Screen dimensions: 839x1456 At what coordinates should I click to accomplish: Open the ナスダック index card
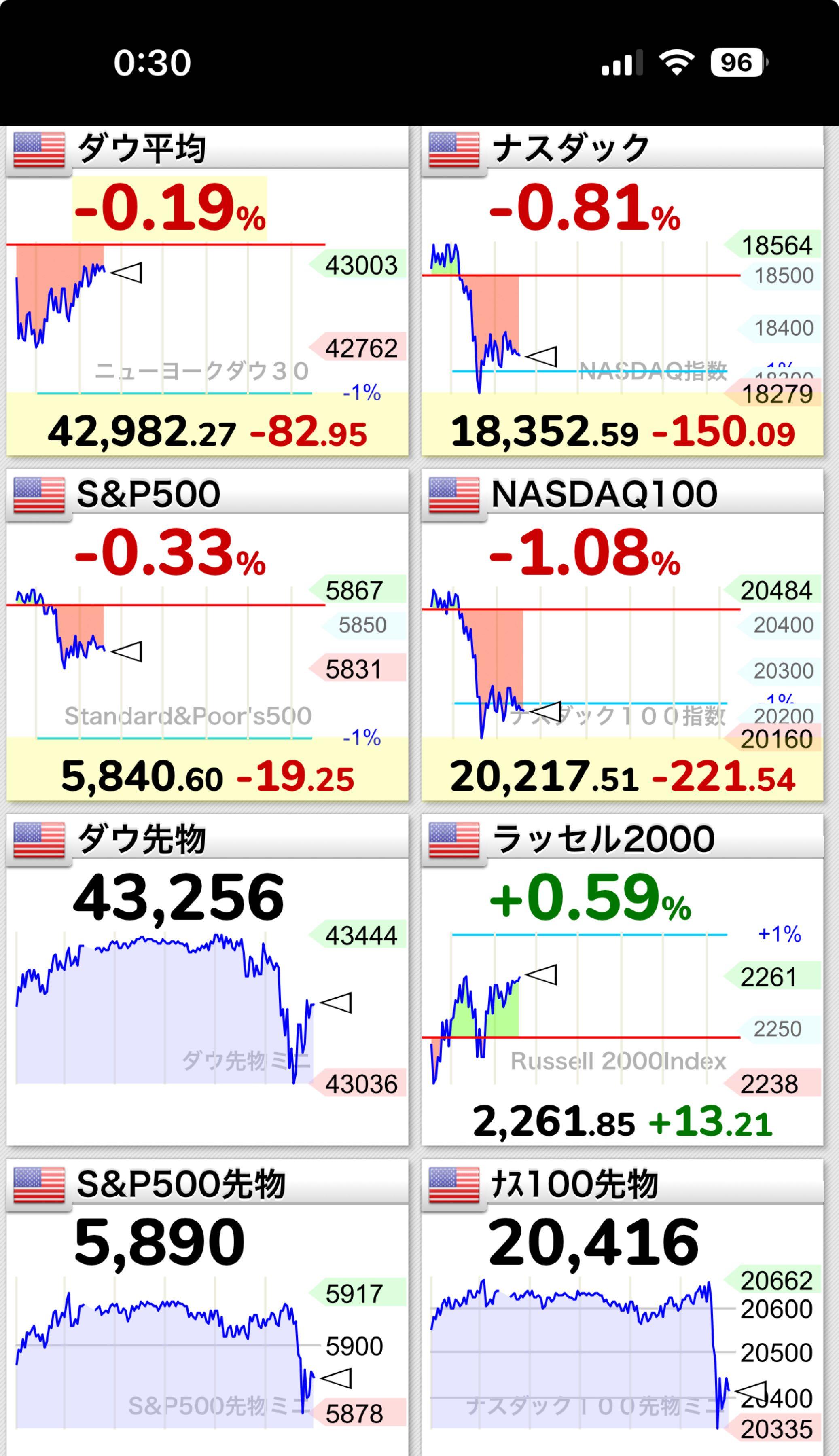point(622,291)
